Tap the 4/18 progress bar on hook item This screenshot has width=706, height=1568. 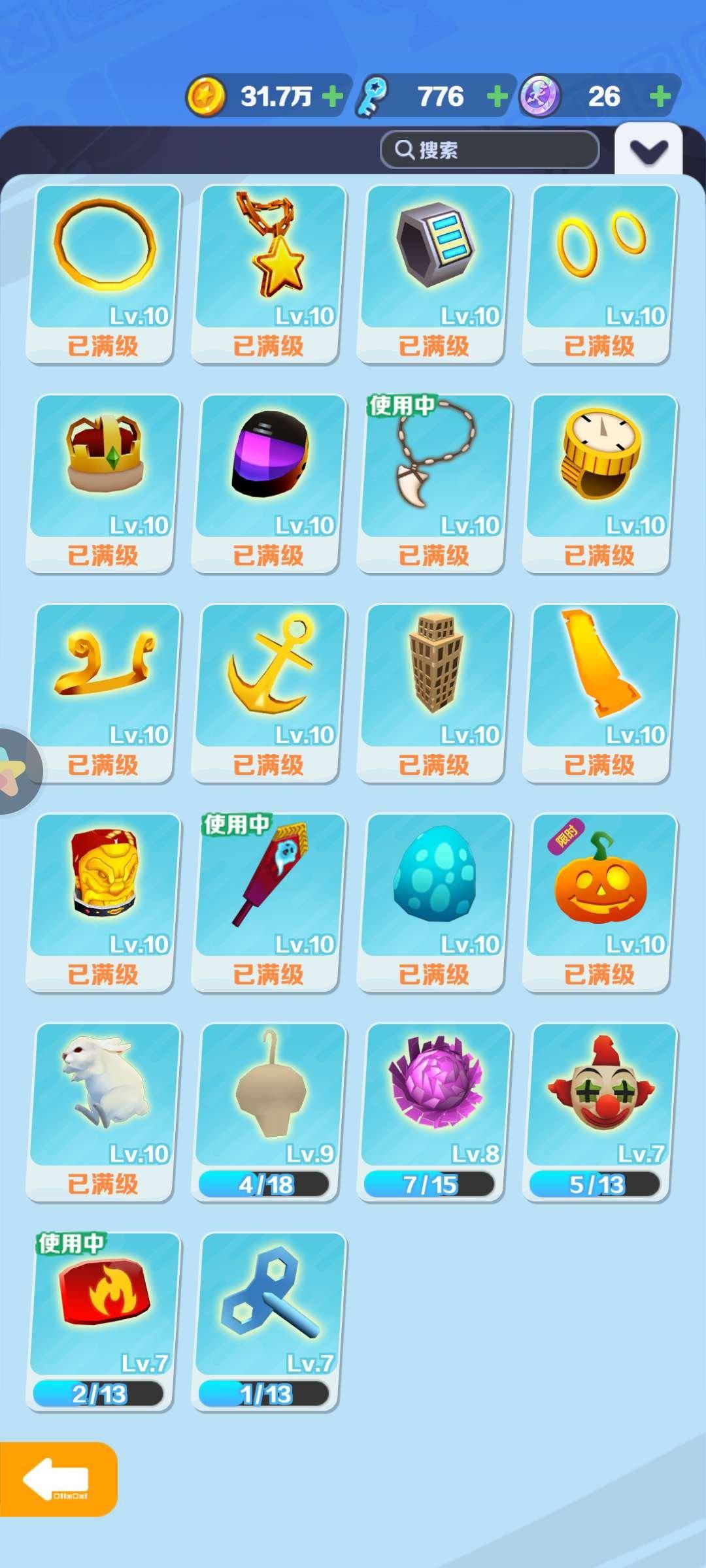pos(265,1184)
